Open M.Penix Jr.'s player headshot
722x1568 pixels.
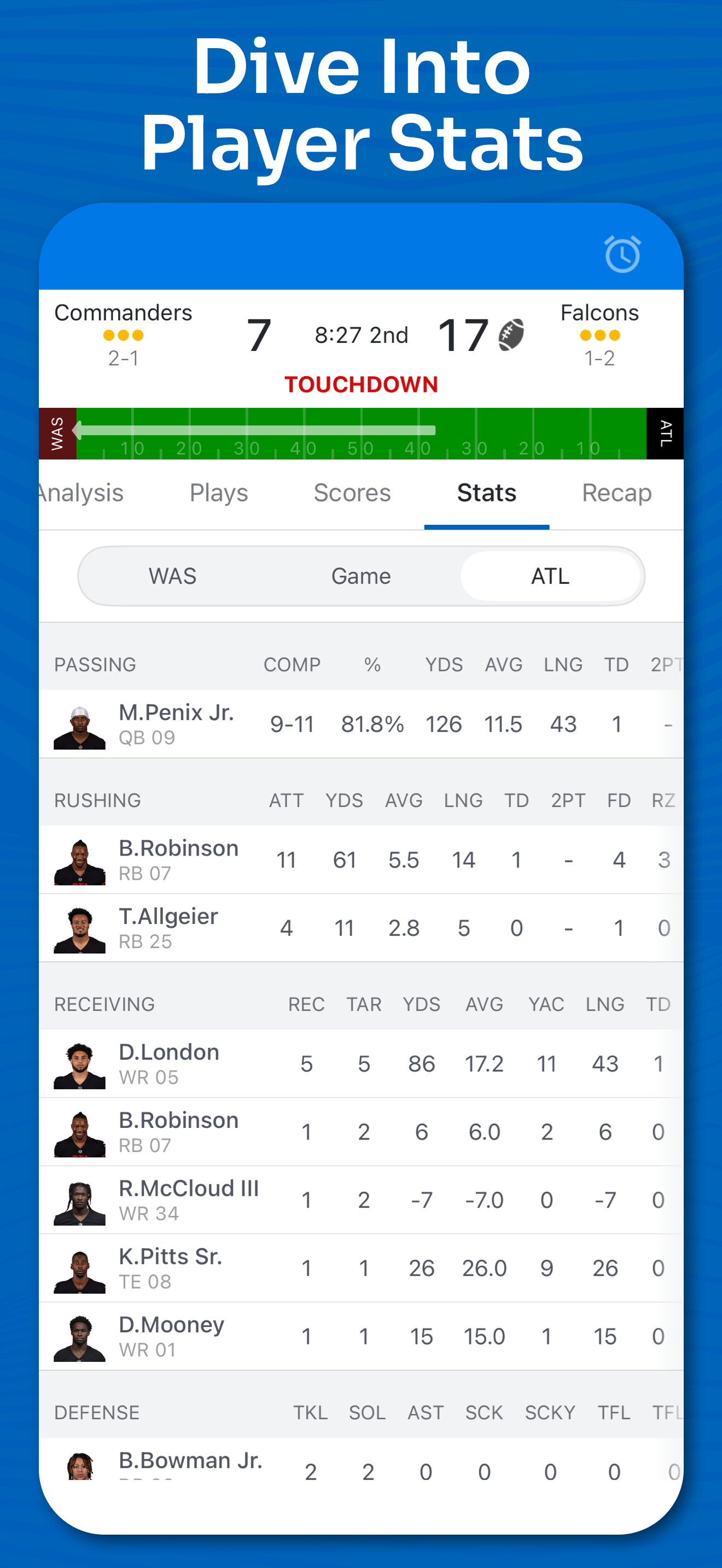pyautogui.click(x=79, y=724)
